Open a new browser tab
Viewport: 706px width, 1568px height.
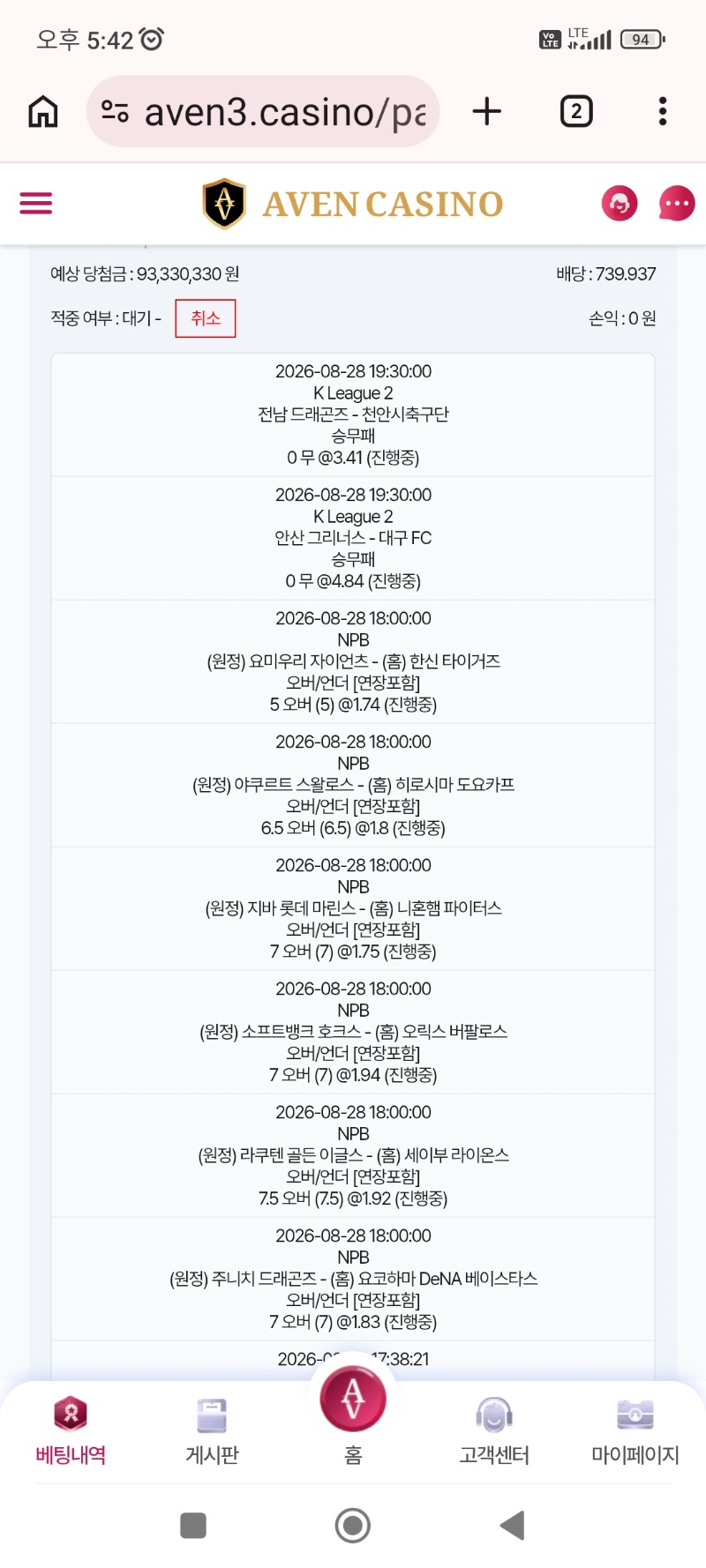487,112
